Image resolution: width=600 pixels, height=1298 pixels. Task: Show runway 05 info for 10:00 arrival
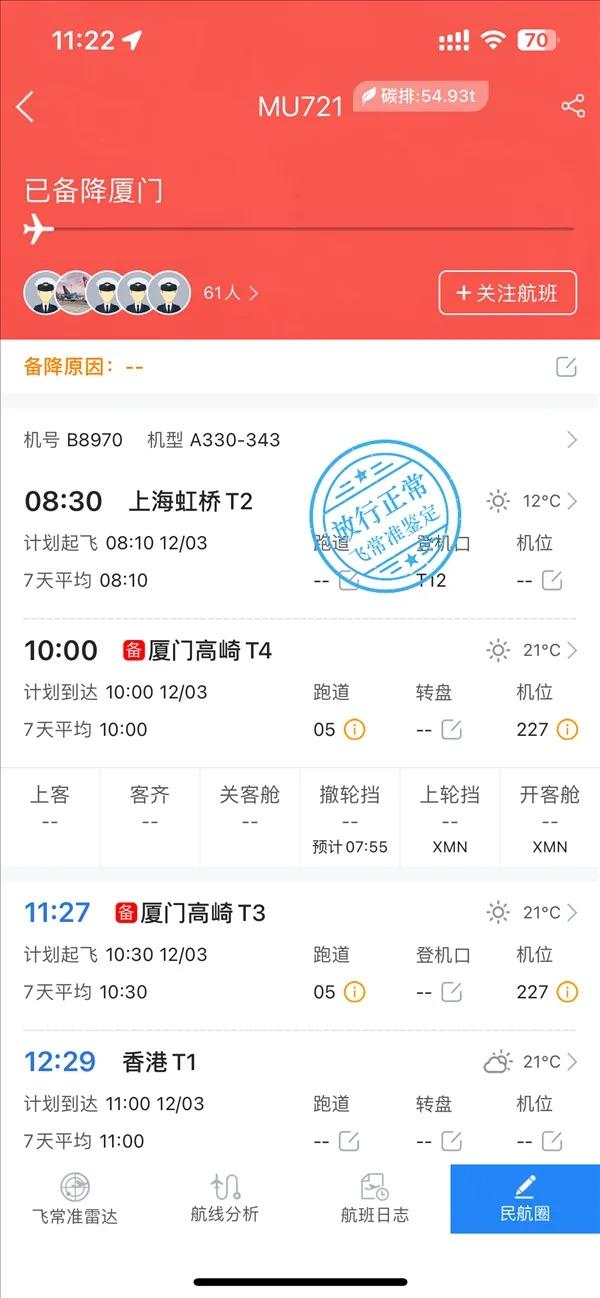(x=354, y=730)
